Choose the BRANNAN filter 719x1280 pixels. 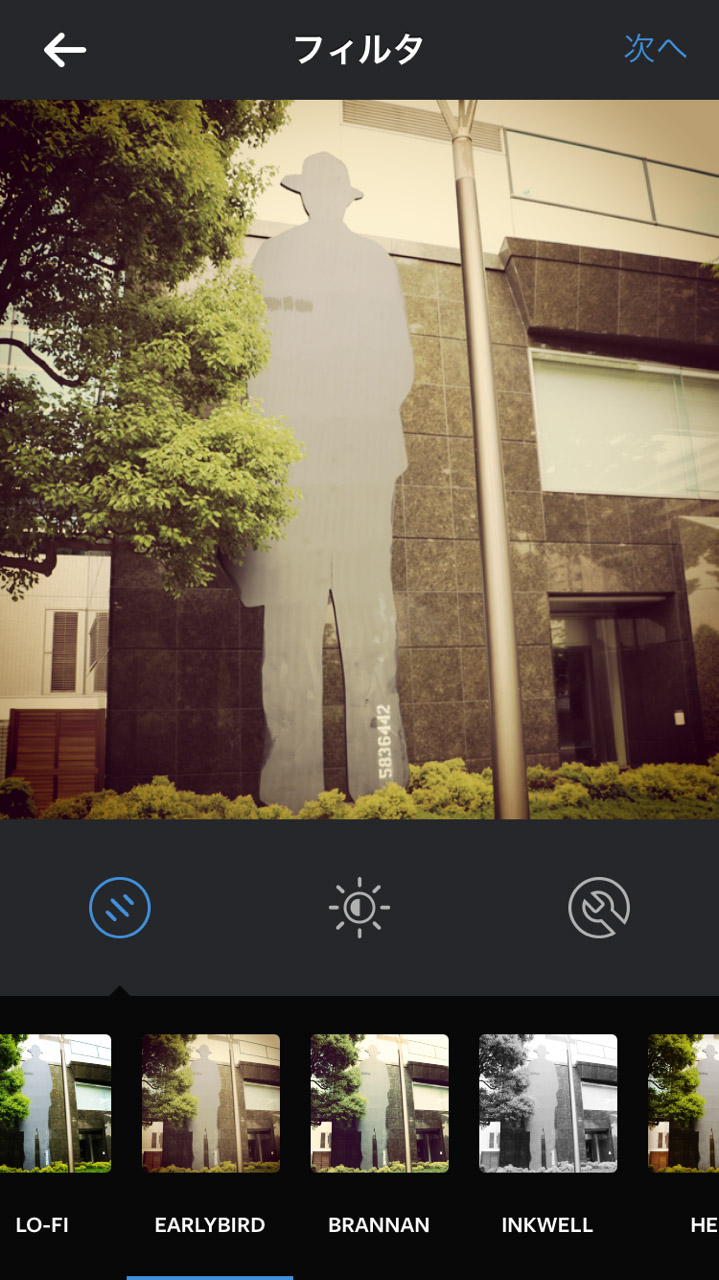379,1103
